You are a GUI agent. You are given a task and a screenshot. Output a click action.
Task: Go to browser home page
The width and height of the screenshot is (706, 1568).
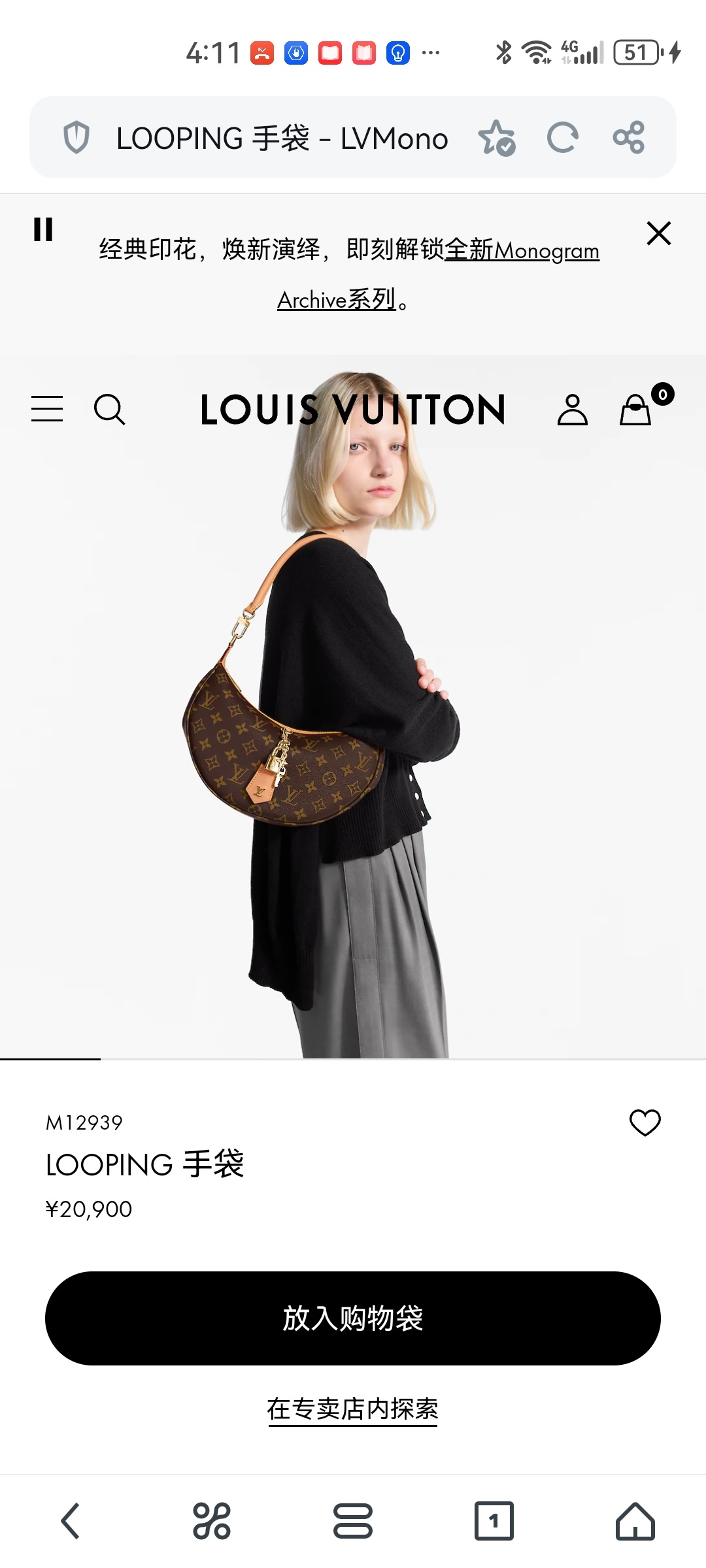click(635, 1521)
